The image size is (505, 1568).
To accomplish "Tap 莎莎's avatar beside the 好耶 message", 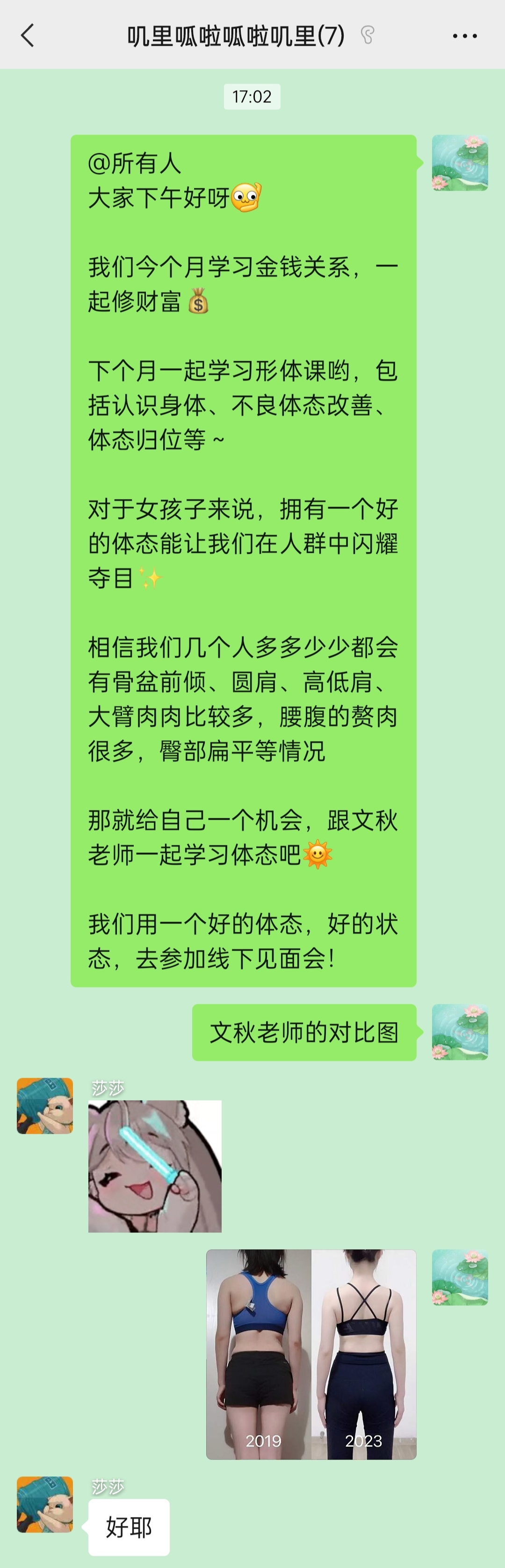I will [44, 1504].
